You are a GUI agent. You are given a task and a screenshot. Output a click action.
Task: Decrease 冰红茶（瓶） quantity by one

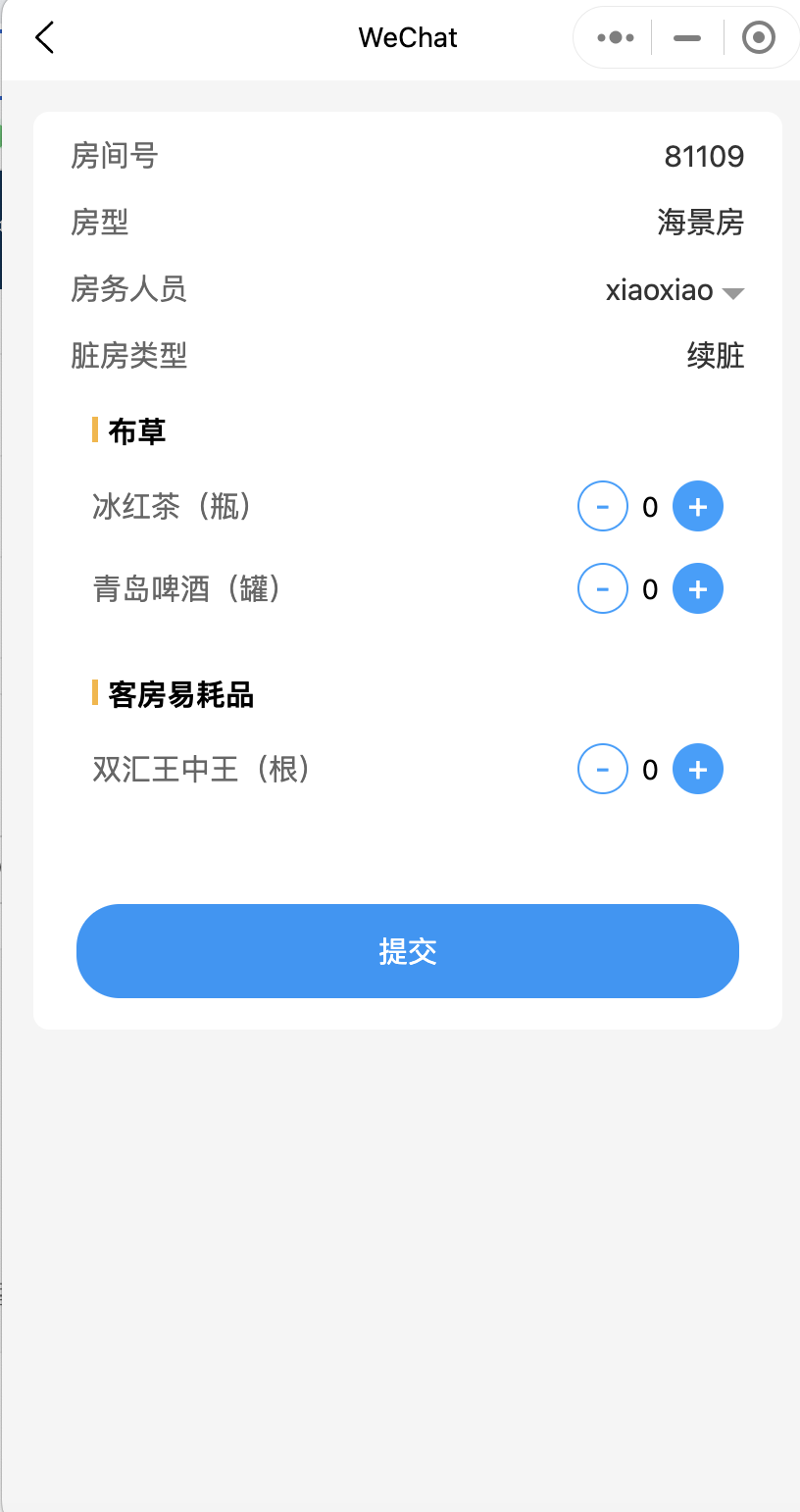(603, 507)
